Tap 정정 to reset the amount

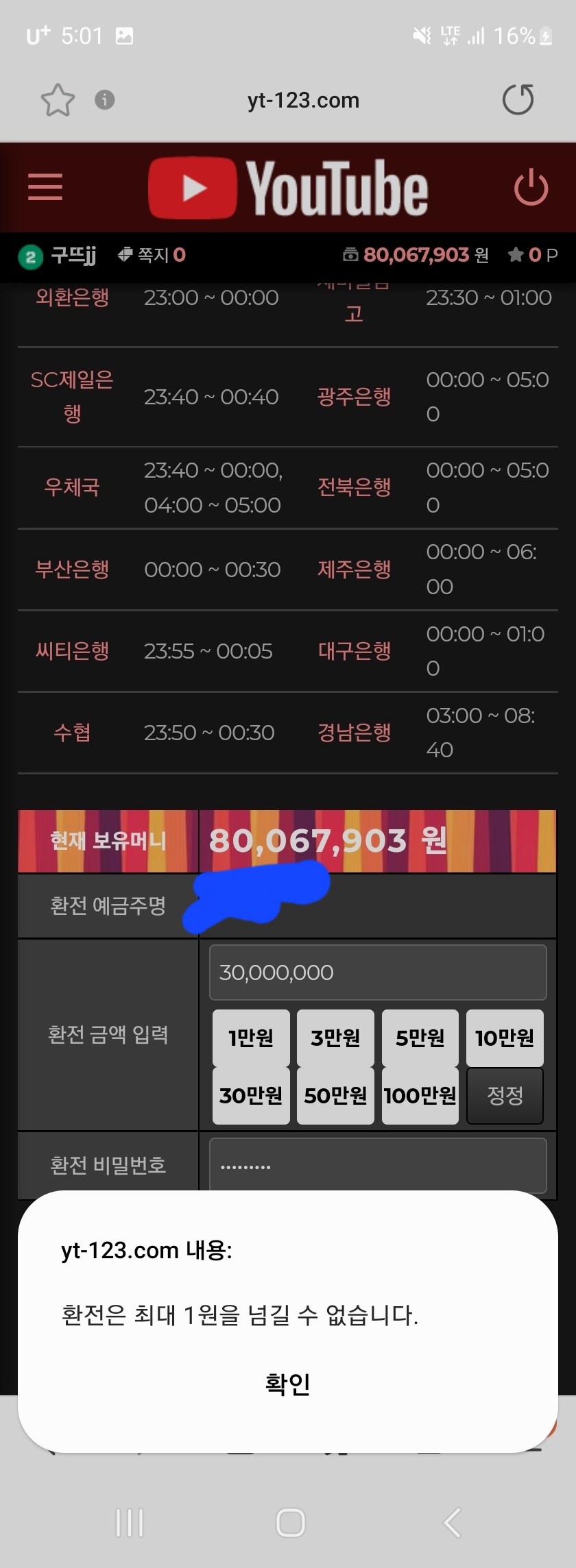(505, 1095)
